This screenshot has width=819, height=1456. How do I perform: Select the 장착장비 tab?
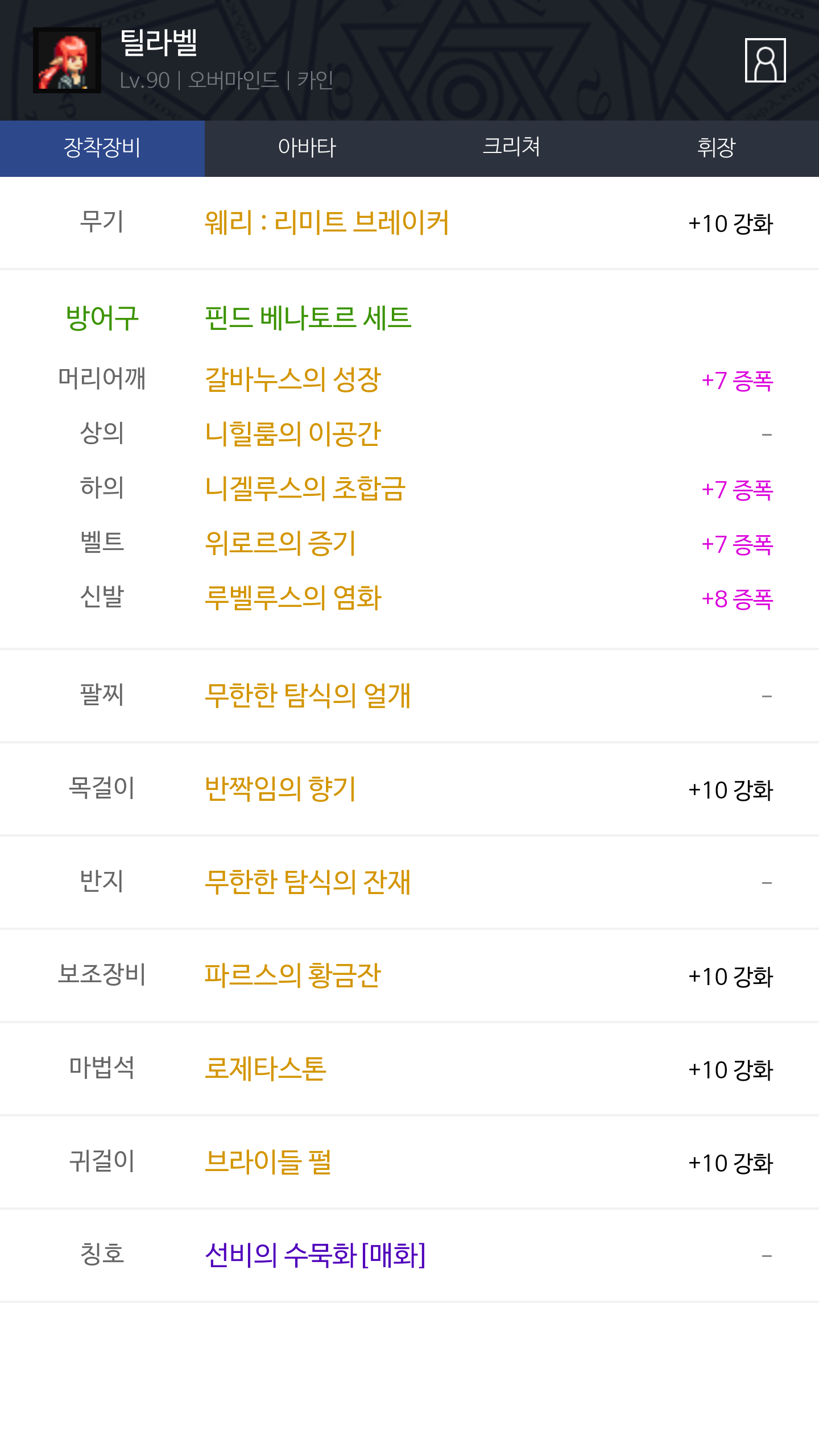click(x=102, y=148)
